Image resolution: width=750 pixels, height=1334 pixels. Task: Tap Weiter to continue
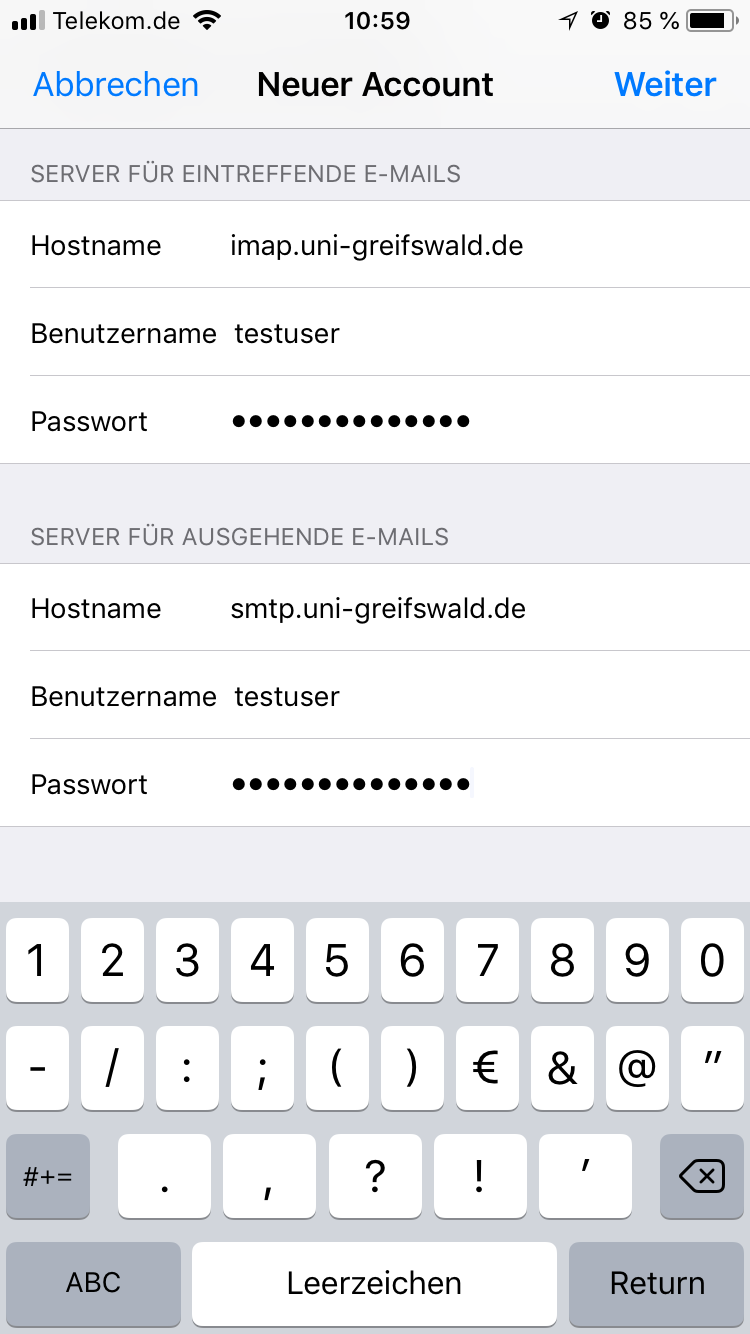(x=665, y=85)
